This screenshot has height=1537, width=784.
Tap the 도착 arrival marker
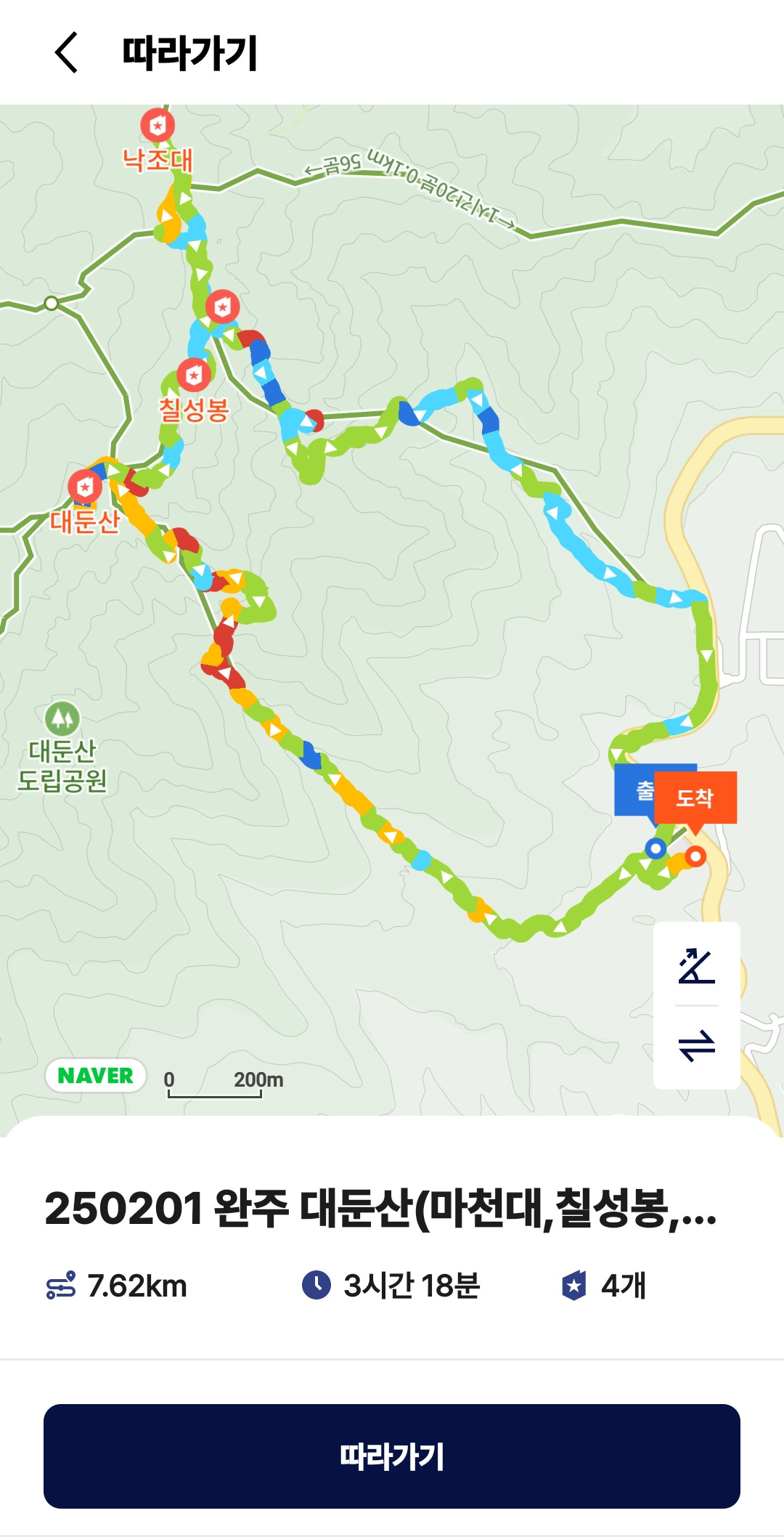[695, 798]
